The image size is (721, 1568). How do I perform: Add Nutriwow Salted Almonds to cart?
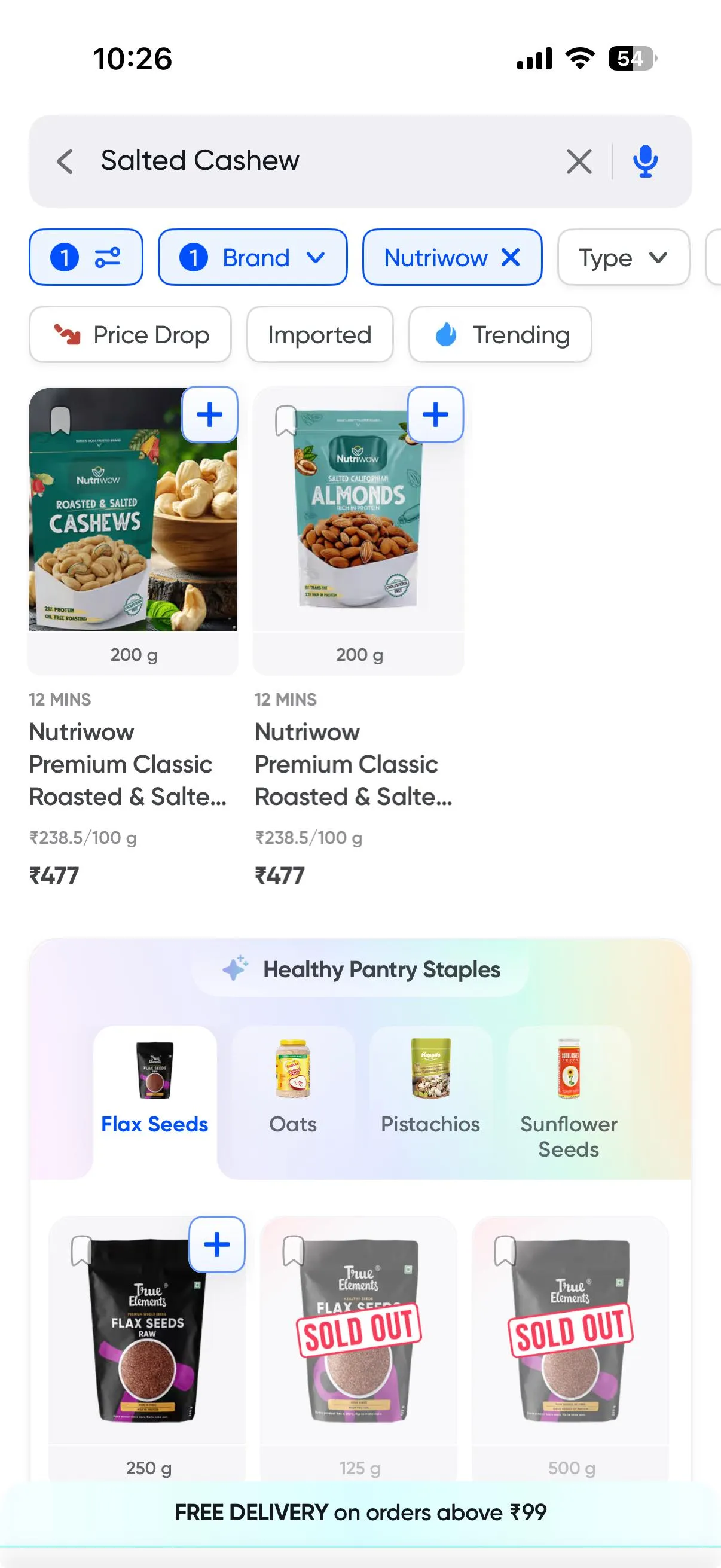point(436,414)
